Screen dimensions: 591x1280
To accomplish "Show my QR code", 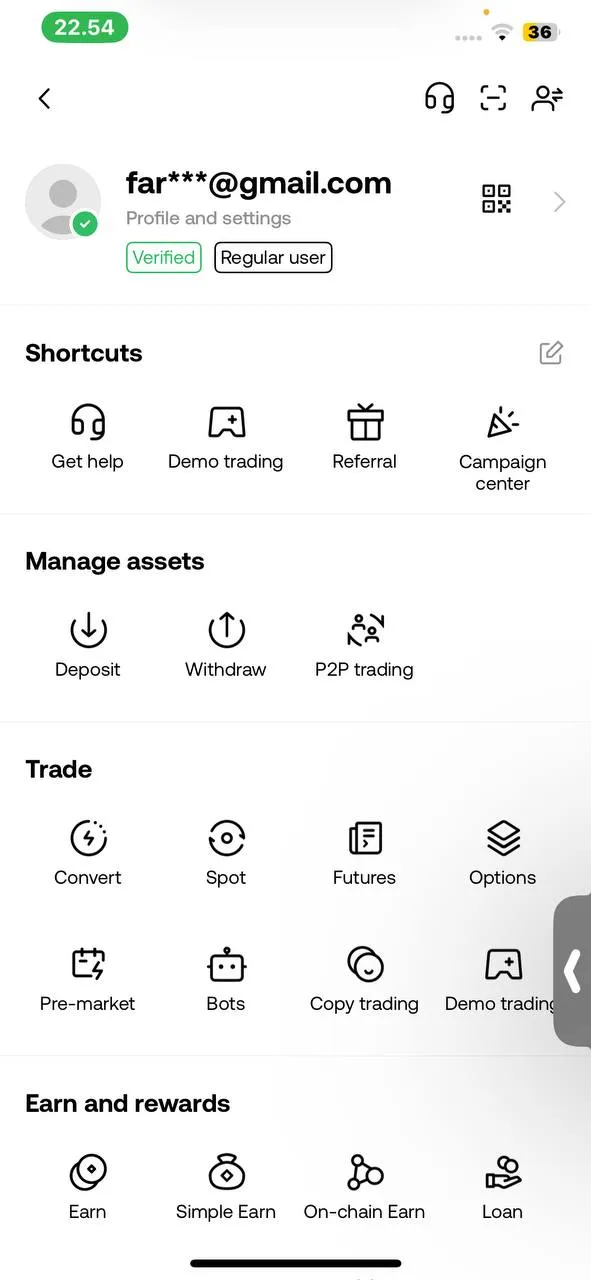I will point(496,199).
